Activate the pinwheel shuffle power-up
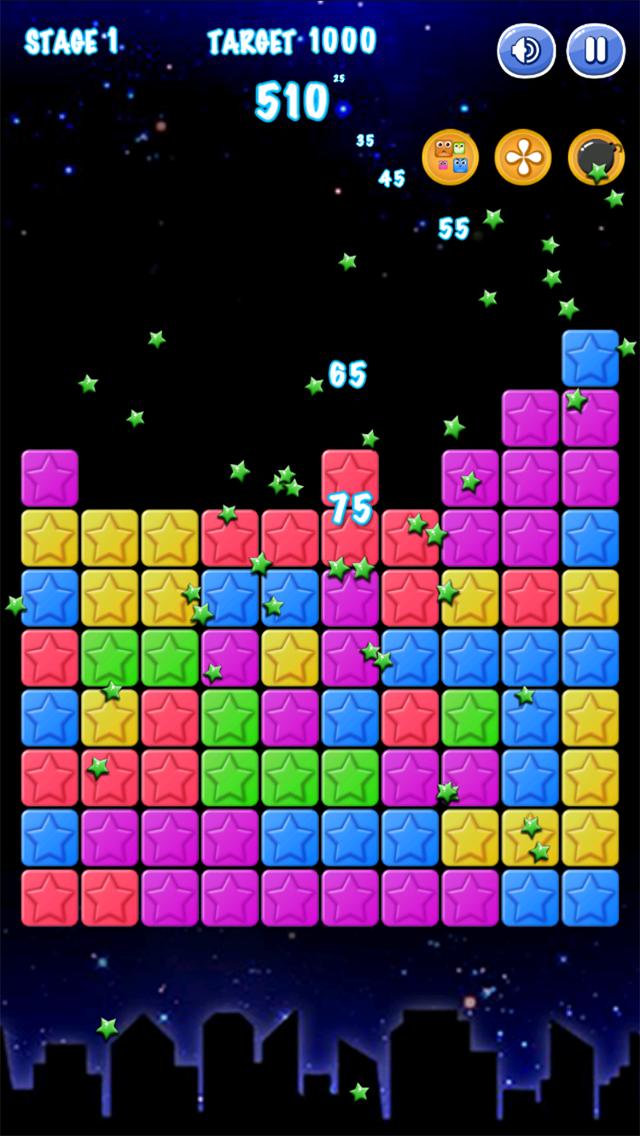This screenshot has height=1136, width=640. point(523,158)
